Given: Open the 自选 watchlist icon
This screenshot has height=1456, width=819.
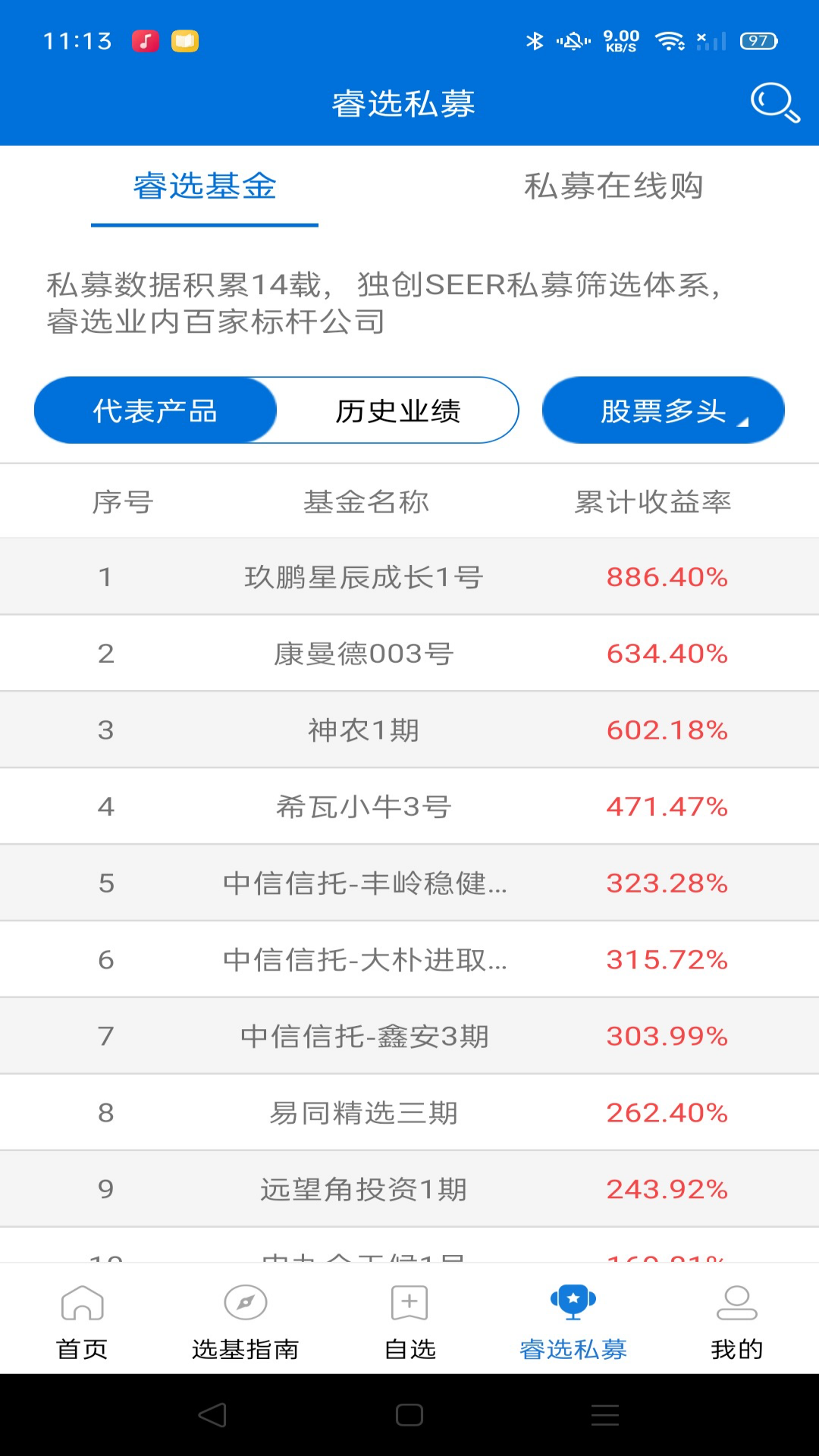Looking at the screenshot, I should (x=409, y=1301).
